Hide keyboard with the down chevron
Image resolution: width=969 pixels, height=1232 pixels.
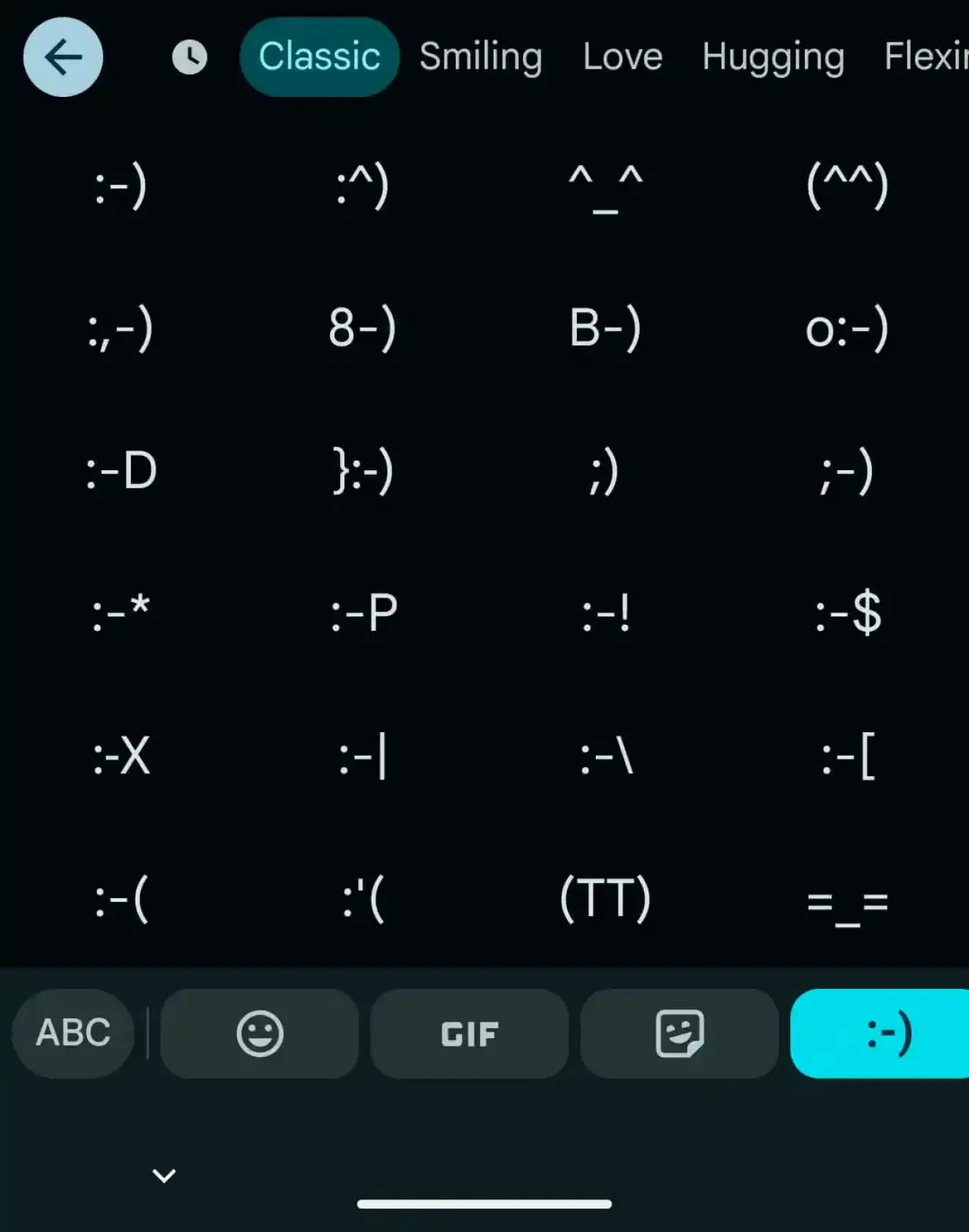(164, 1175)
